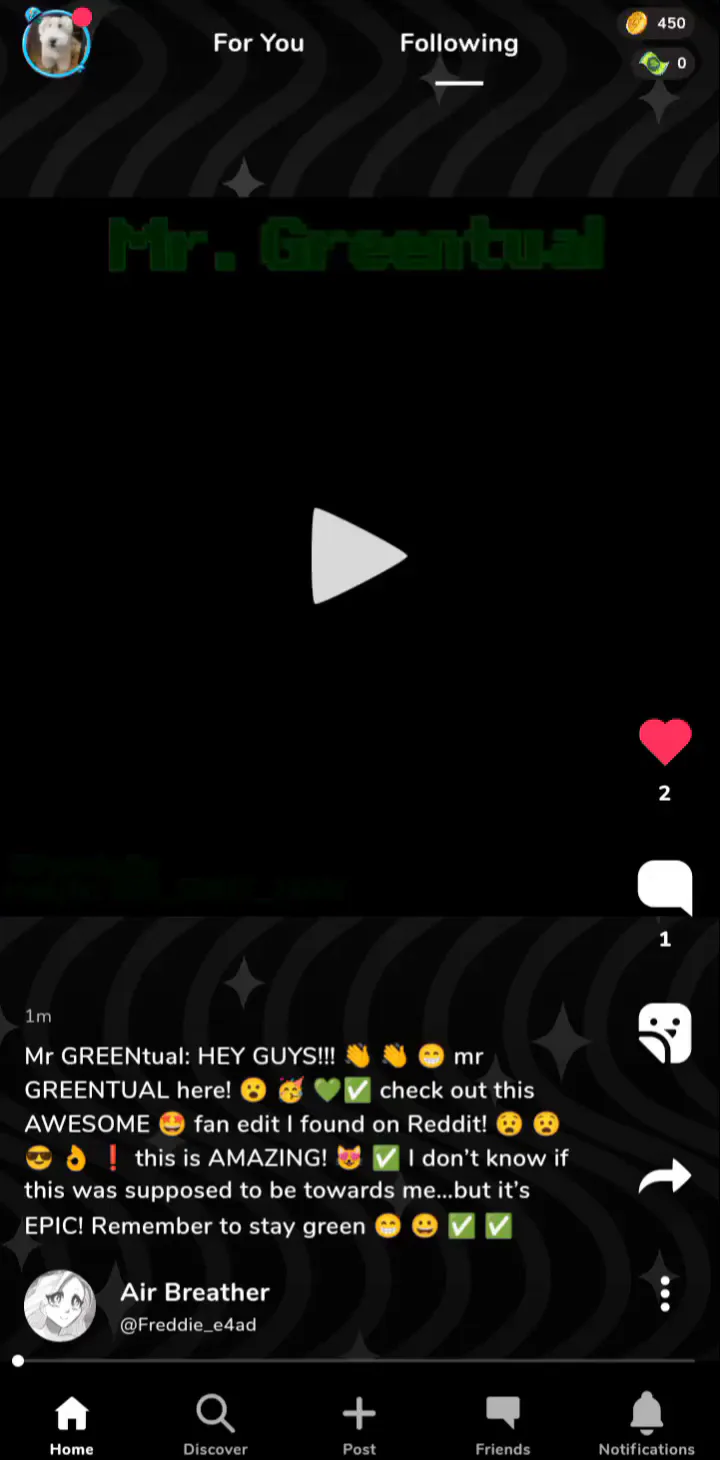Open the Notifications tab
Image resolution: width=720 pixels, height=1460 pixels.
click(x=647, y=1426)
